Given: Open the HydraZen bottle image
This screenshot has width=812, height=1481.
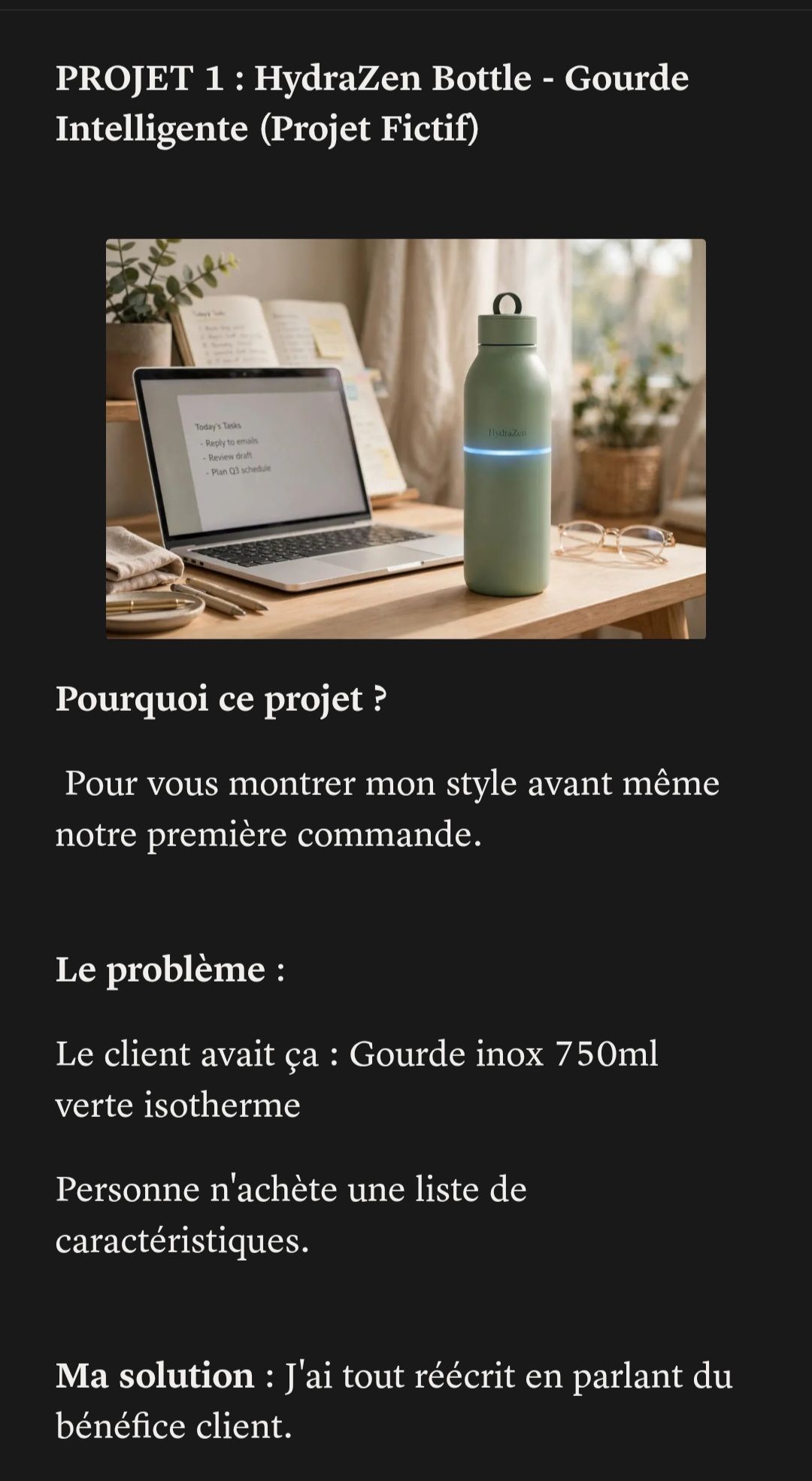Looking at the screenshot, I should 406,439.
